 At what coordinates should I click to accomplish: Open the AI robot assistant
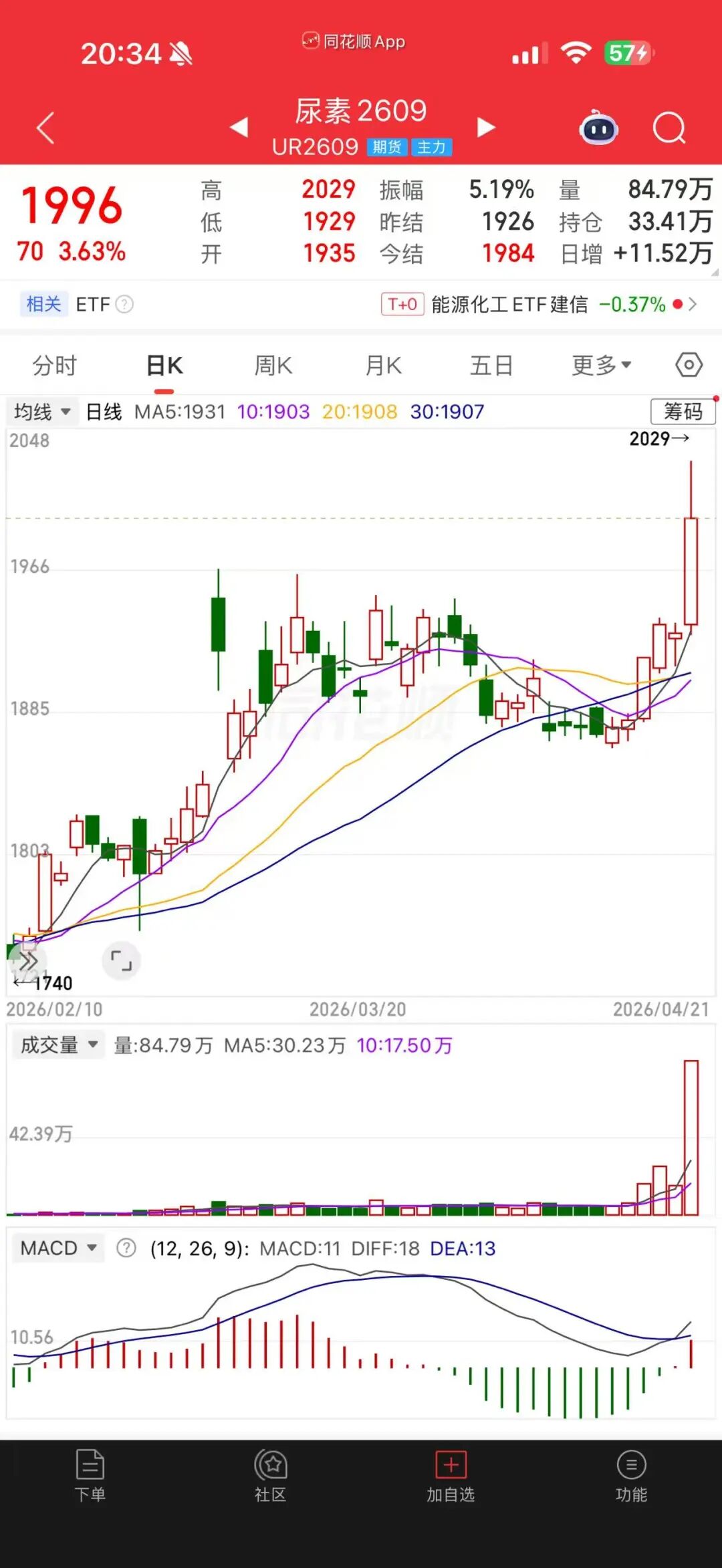(598, 128)
